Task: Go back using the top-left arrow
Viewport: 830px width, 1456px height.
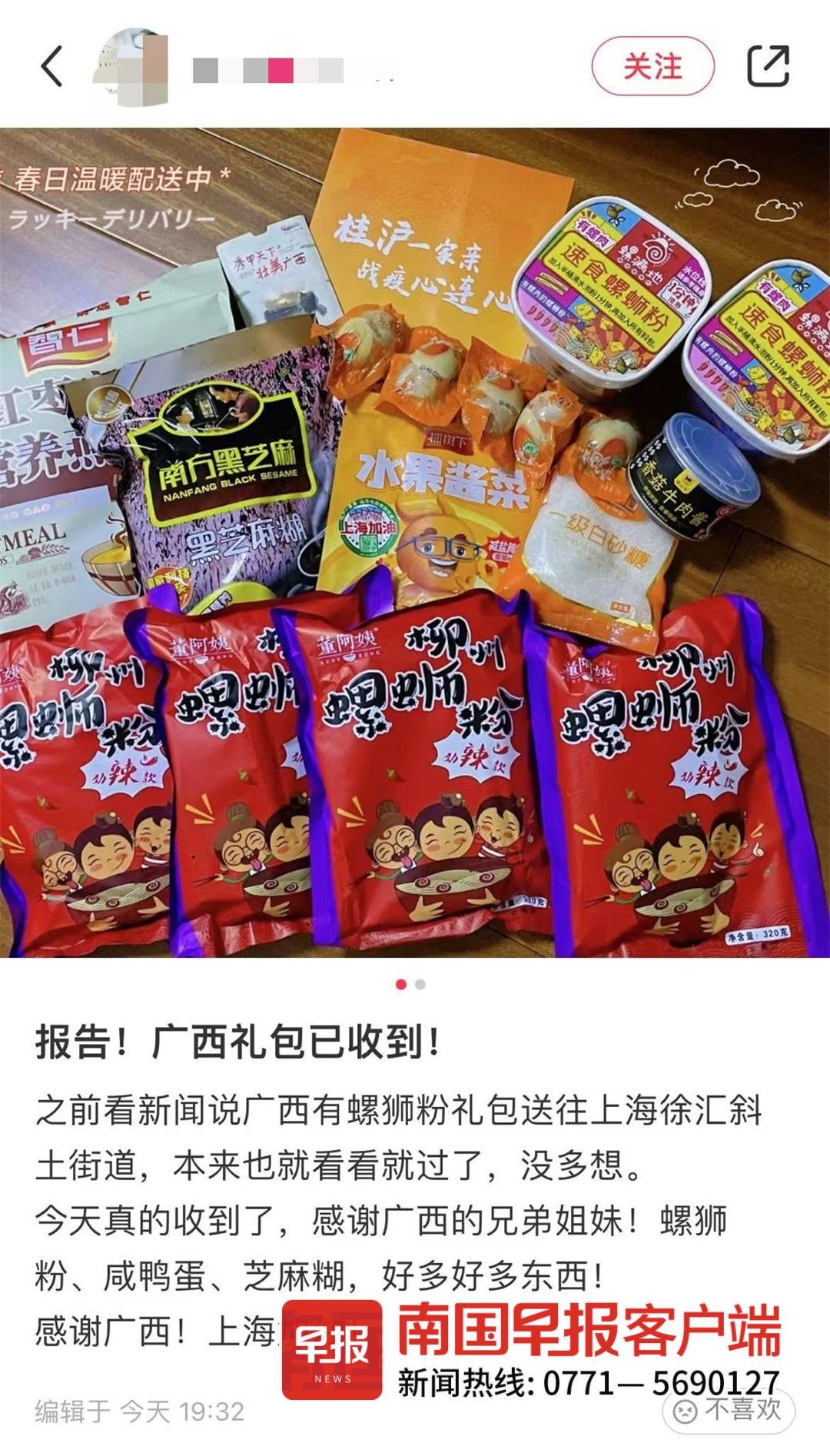Action: (x=51, y=66)
